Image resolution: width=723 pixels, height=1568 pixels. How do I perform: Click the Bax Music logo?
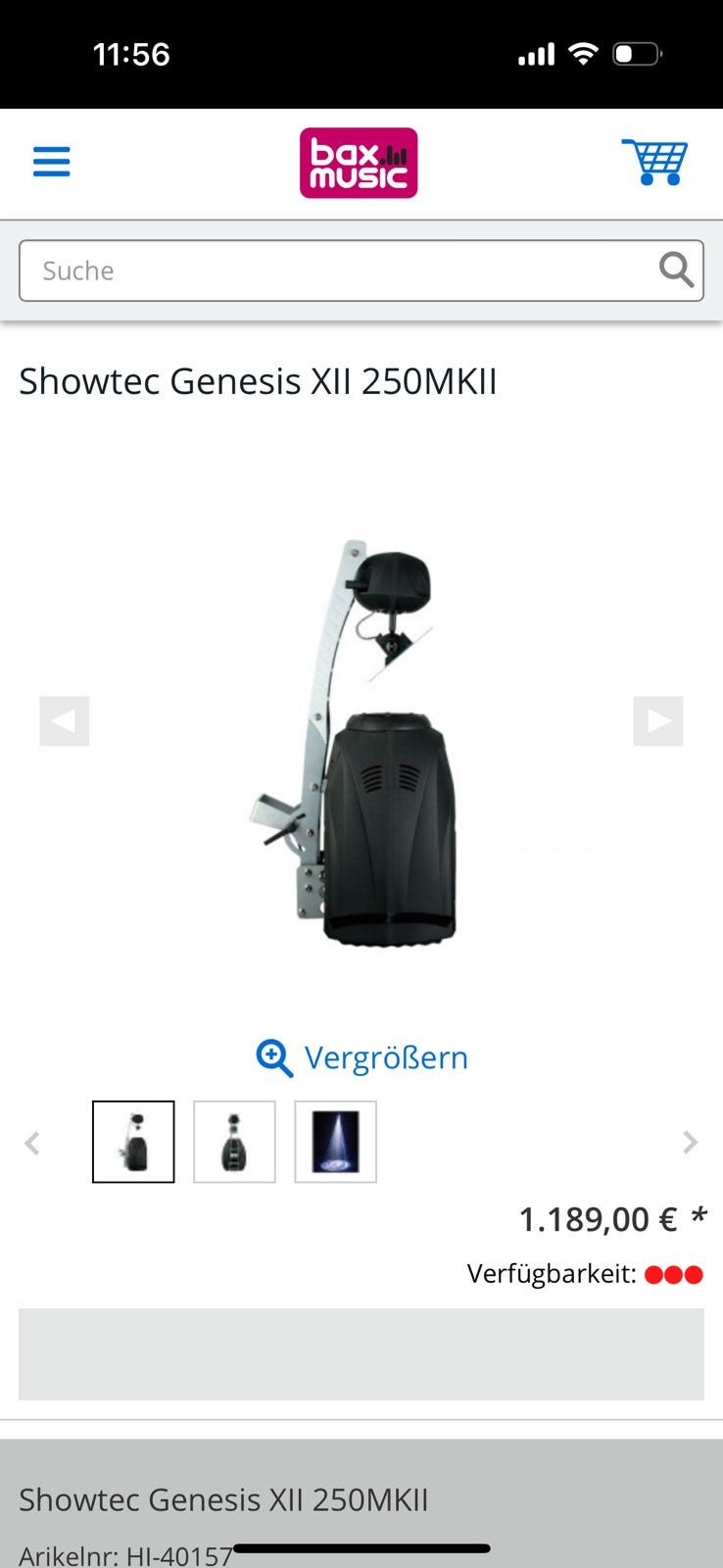(359, 163)
